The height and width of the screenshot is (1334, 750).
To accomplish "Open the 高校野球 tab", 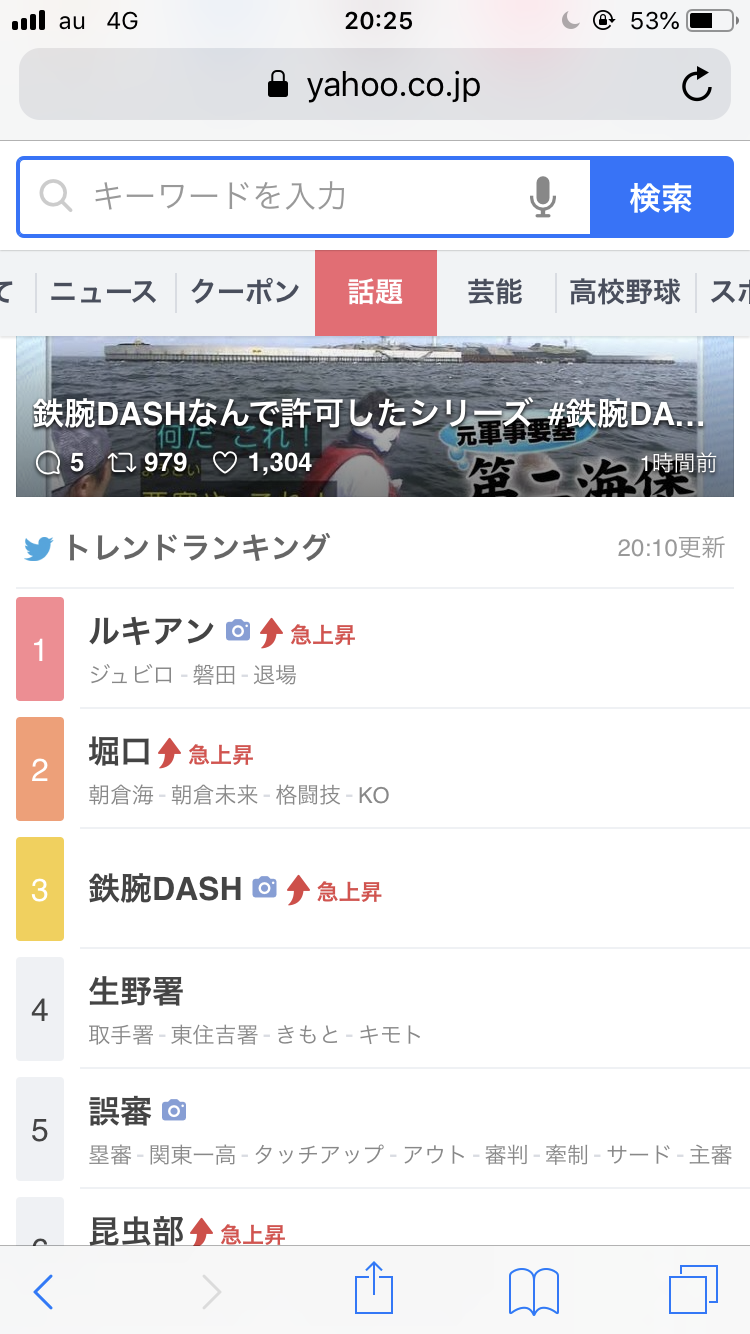I will pos(625,292).
